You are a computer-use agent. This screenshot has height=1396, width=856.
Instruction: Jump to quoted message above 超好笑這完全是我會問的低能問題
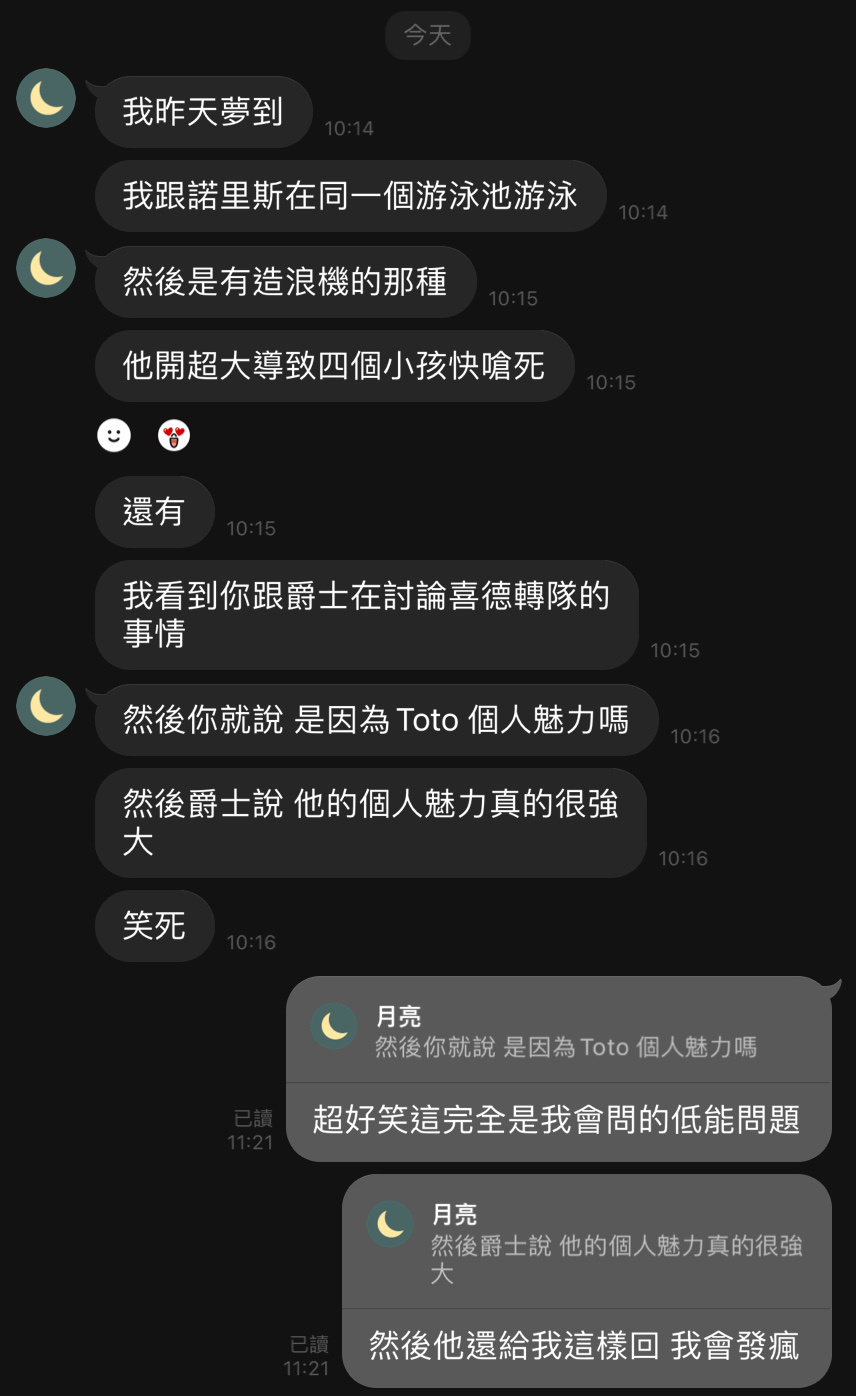[x=558, y=1032]
